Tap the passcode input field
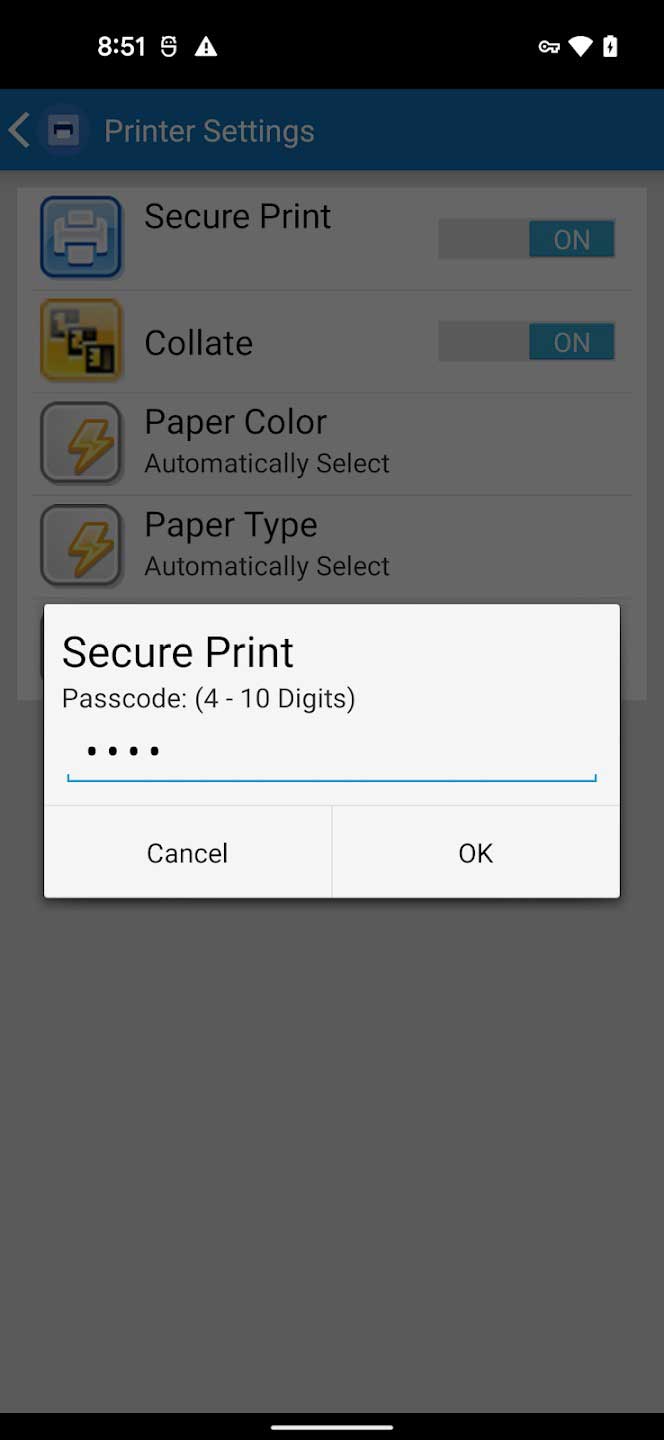 coord(331,752)
